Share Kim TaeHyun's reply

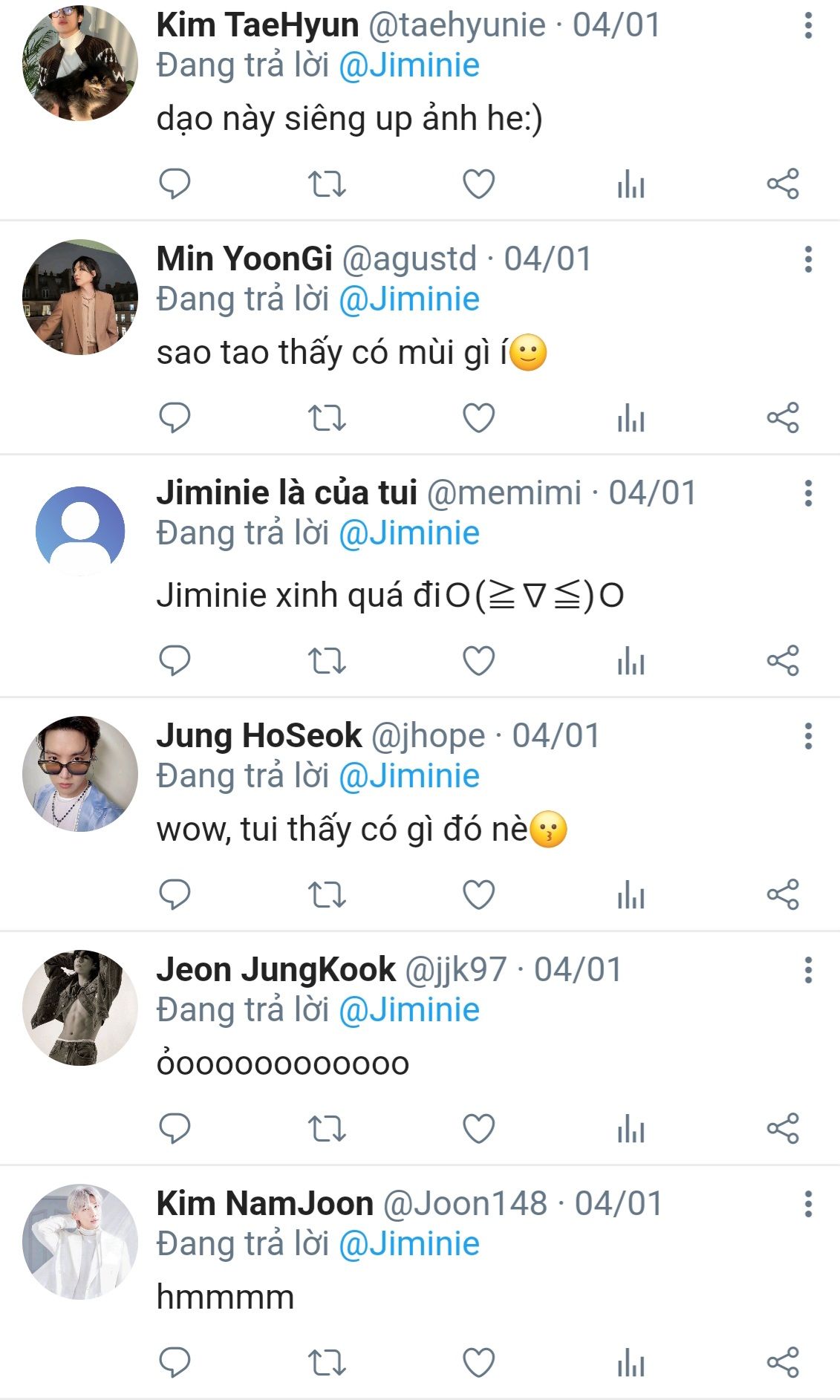tap(783, 183)
